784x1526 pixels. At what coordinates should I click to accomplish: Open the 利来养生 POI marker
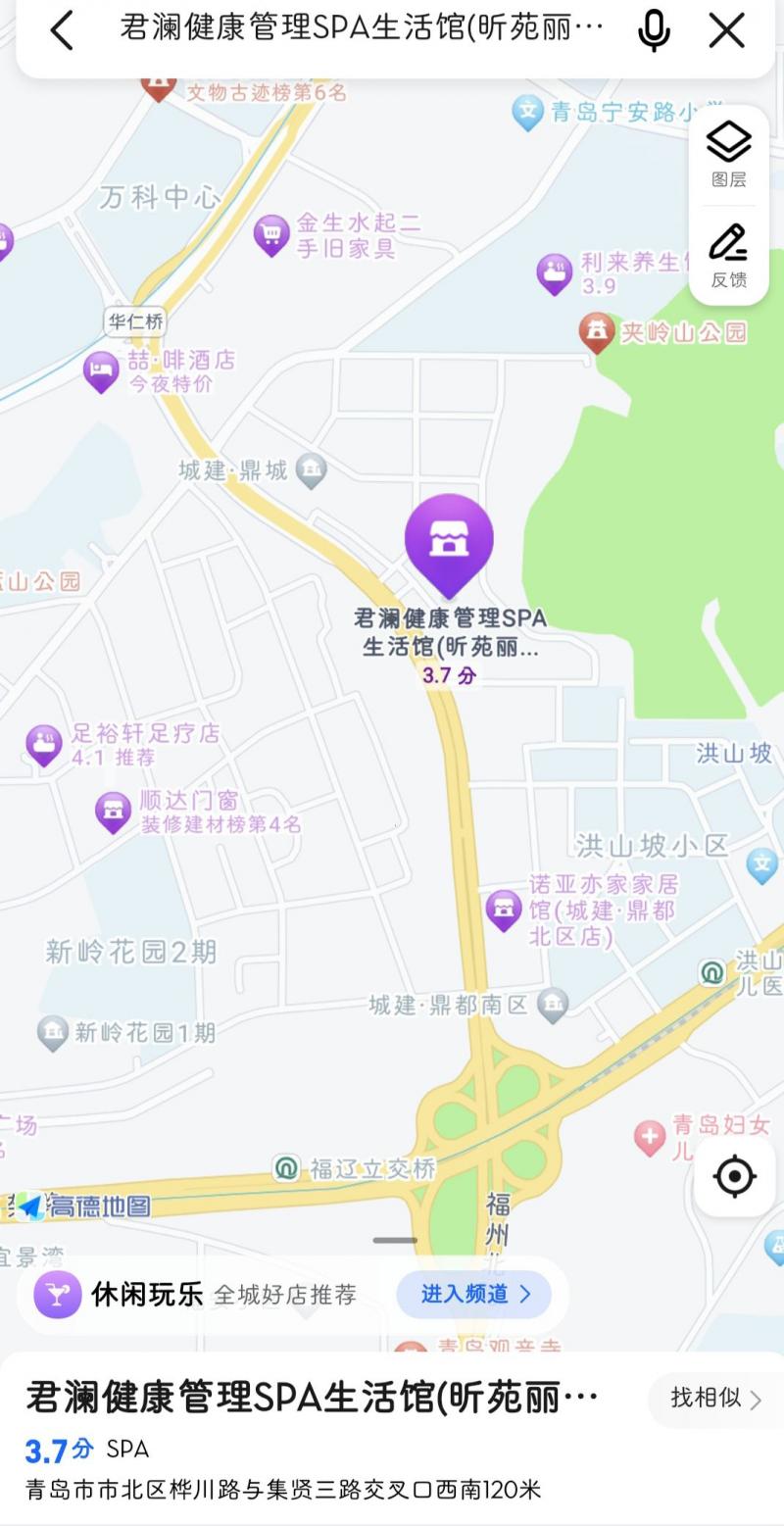pos(555,271)
